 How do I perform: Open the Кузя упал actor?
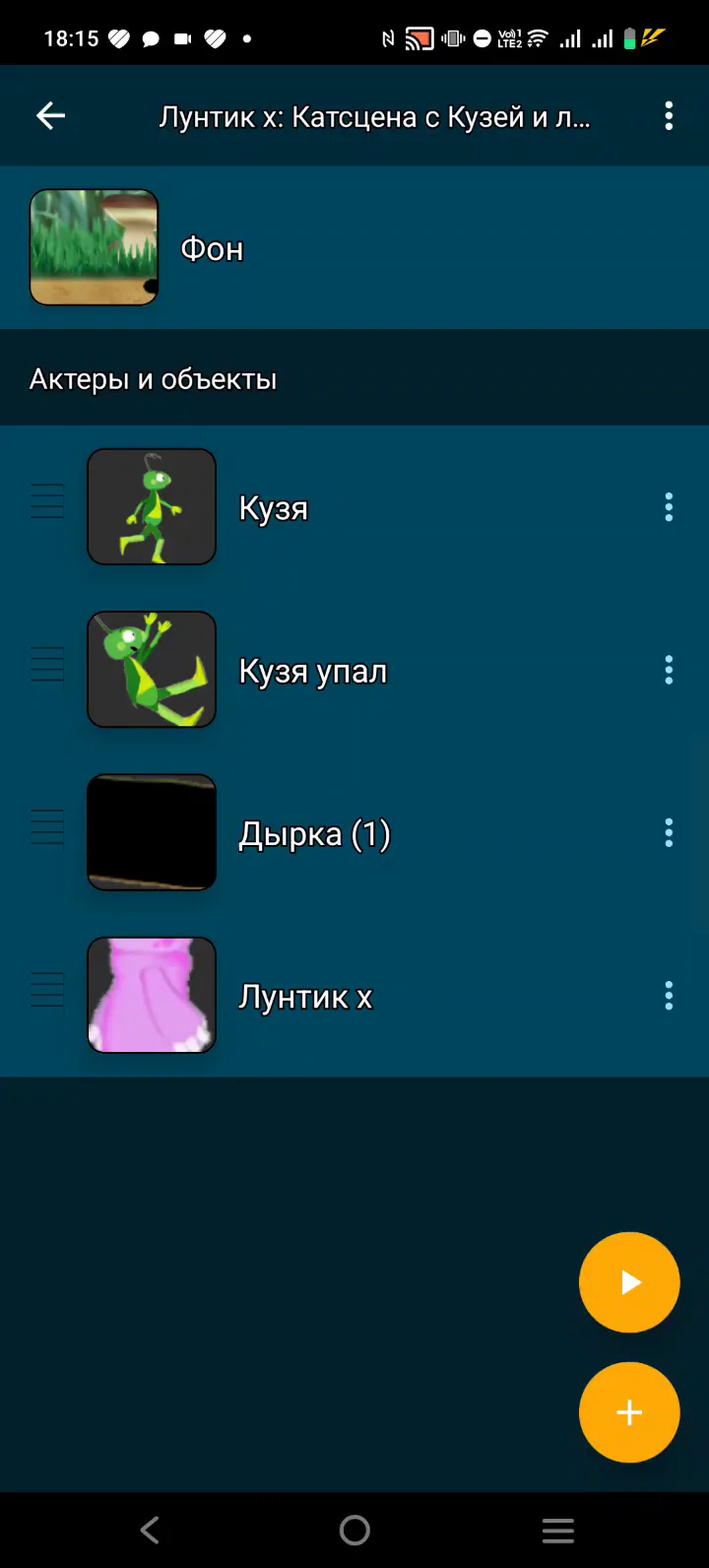(x=354, y=670)
